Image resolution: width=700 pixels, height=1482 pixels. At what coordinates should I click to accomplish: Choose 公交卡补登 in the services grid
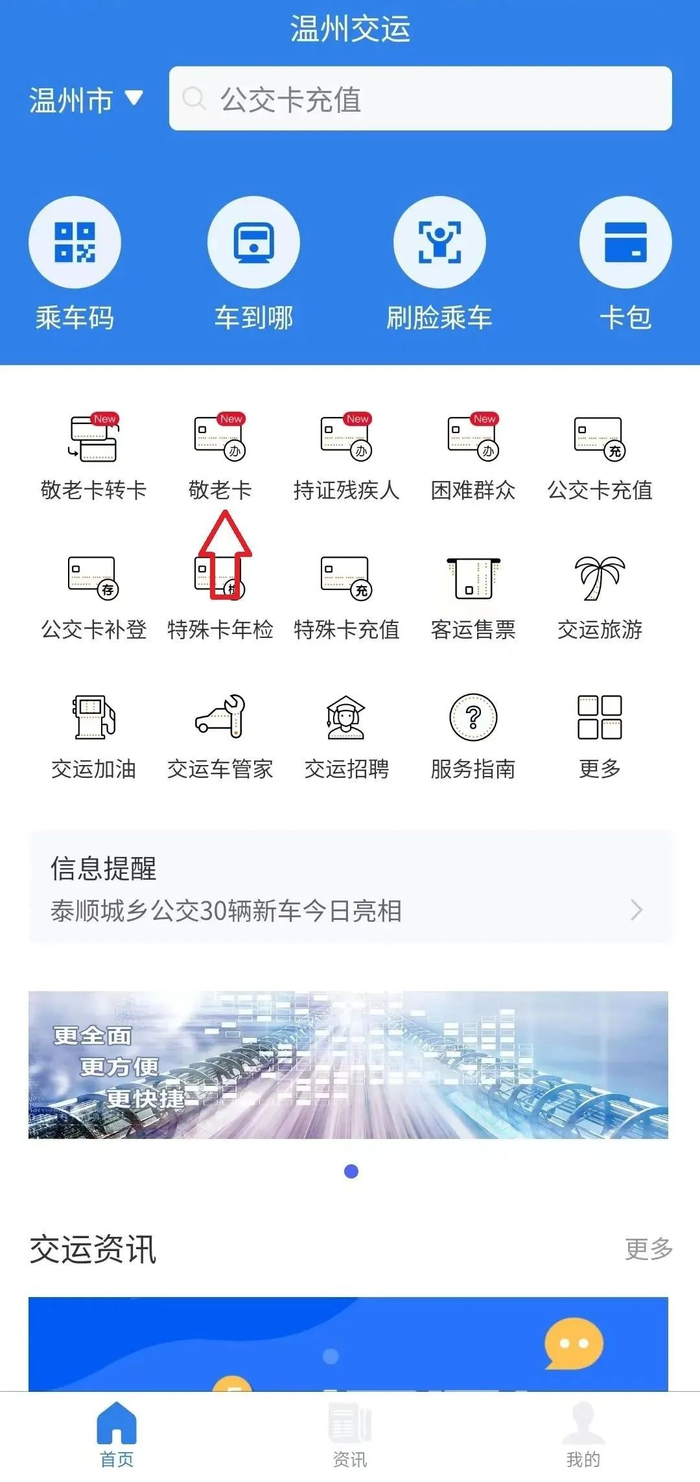[x=93, y=597]
